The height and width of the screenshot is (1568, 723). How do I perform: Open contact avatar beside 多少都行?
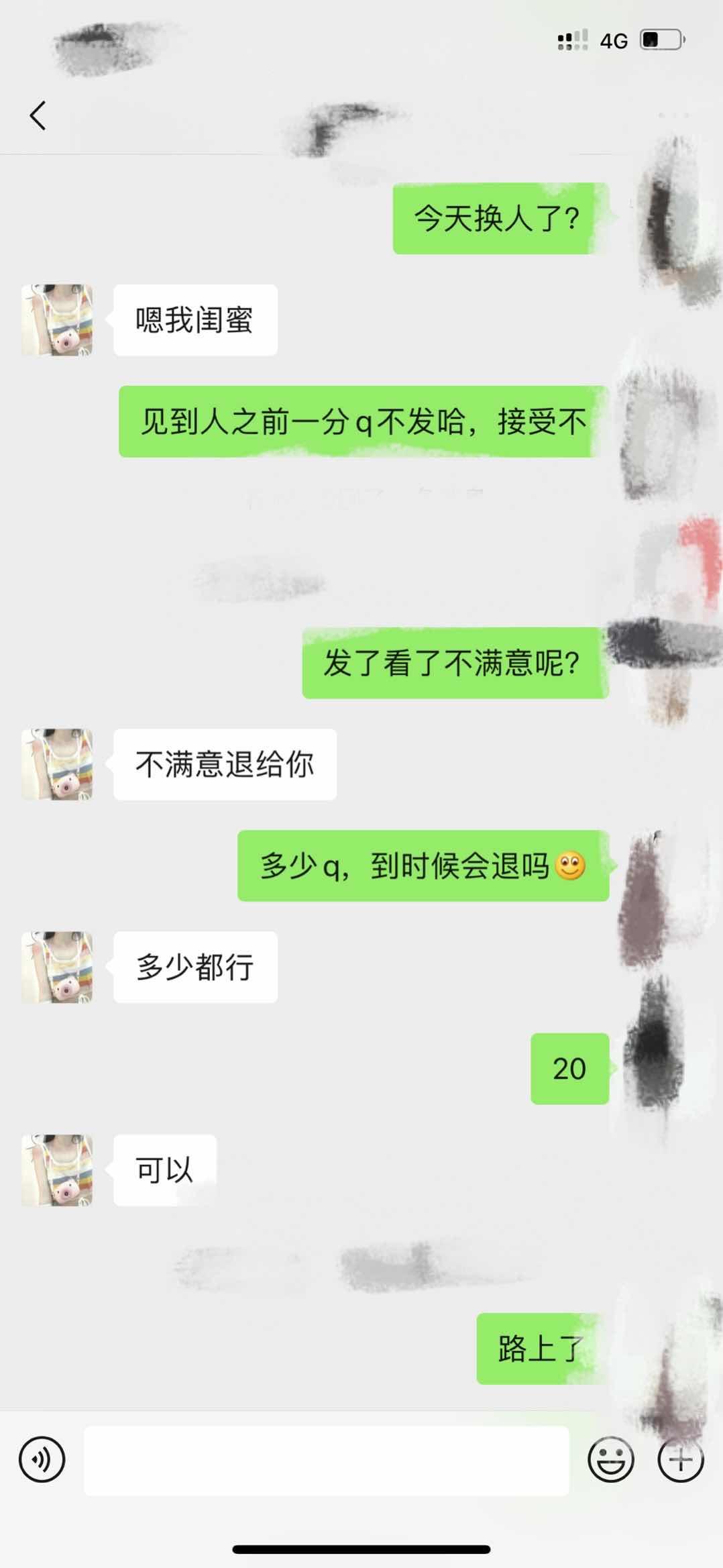tap(57, 967)
